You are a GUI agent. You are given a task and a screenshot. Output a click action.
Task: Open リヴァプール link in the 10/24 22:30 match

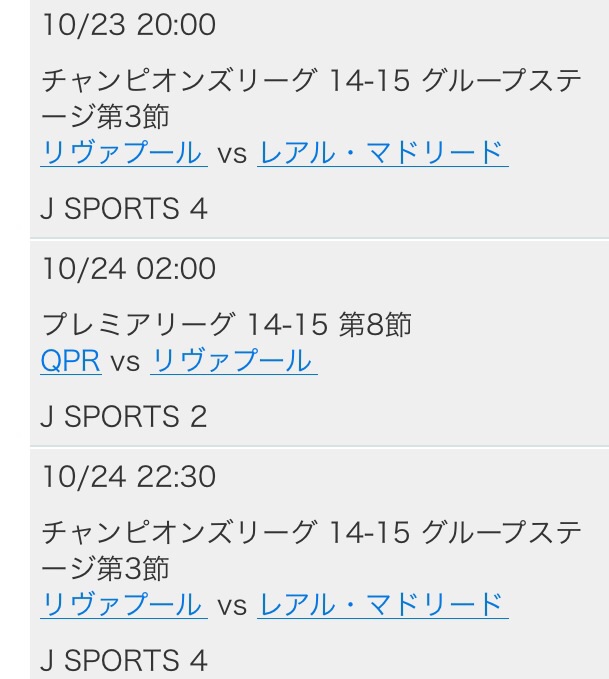click(123, 605)
